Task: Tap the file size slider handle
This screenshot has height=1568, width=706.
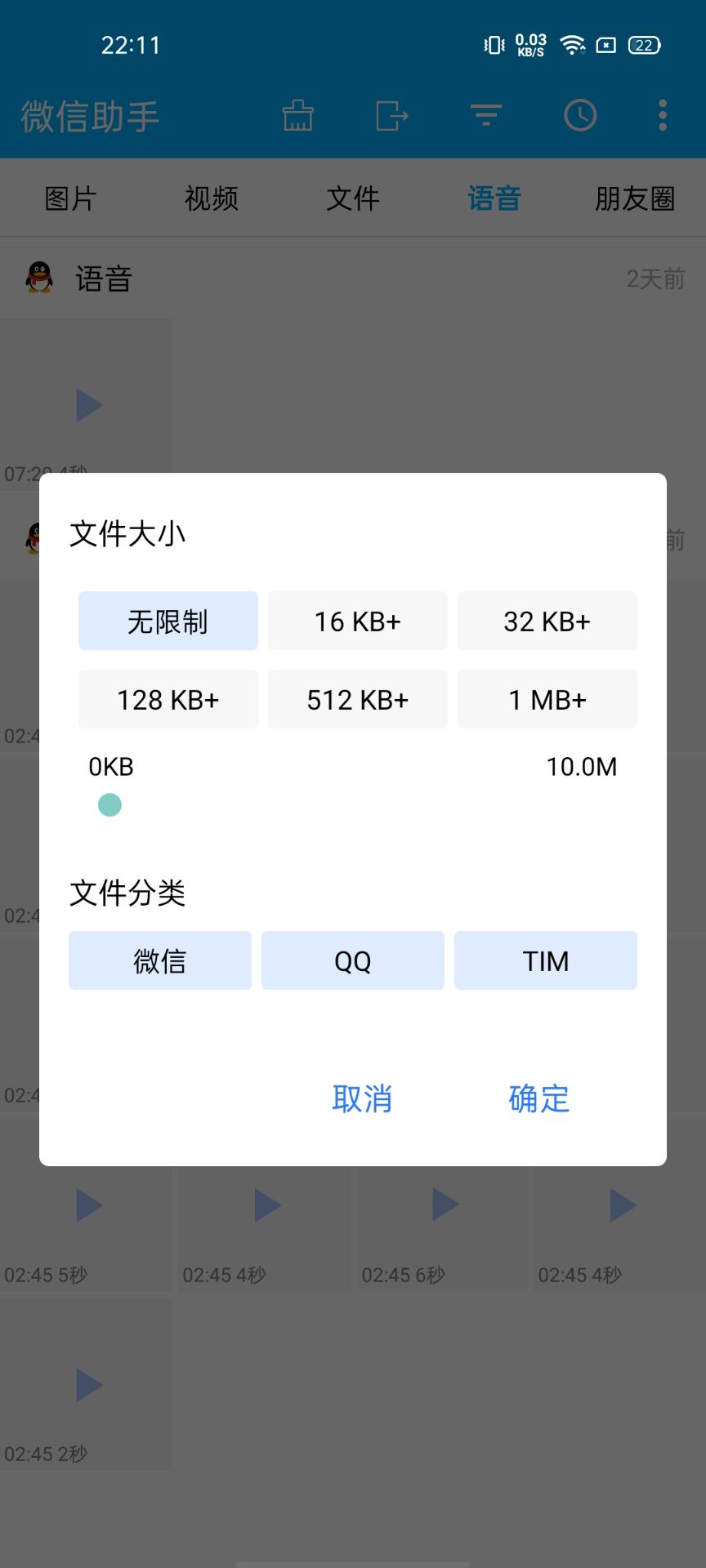Action: pos(109,805)
